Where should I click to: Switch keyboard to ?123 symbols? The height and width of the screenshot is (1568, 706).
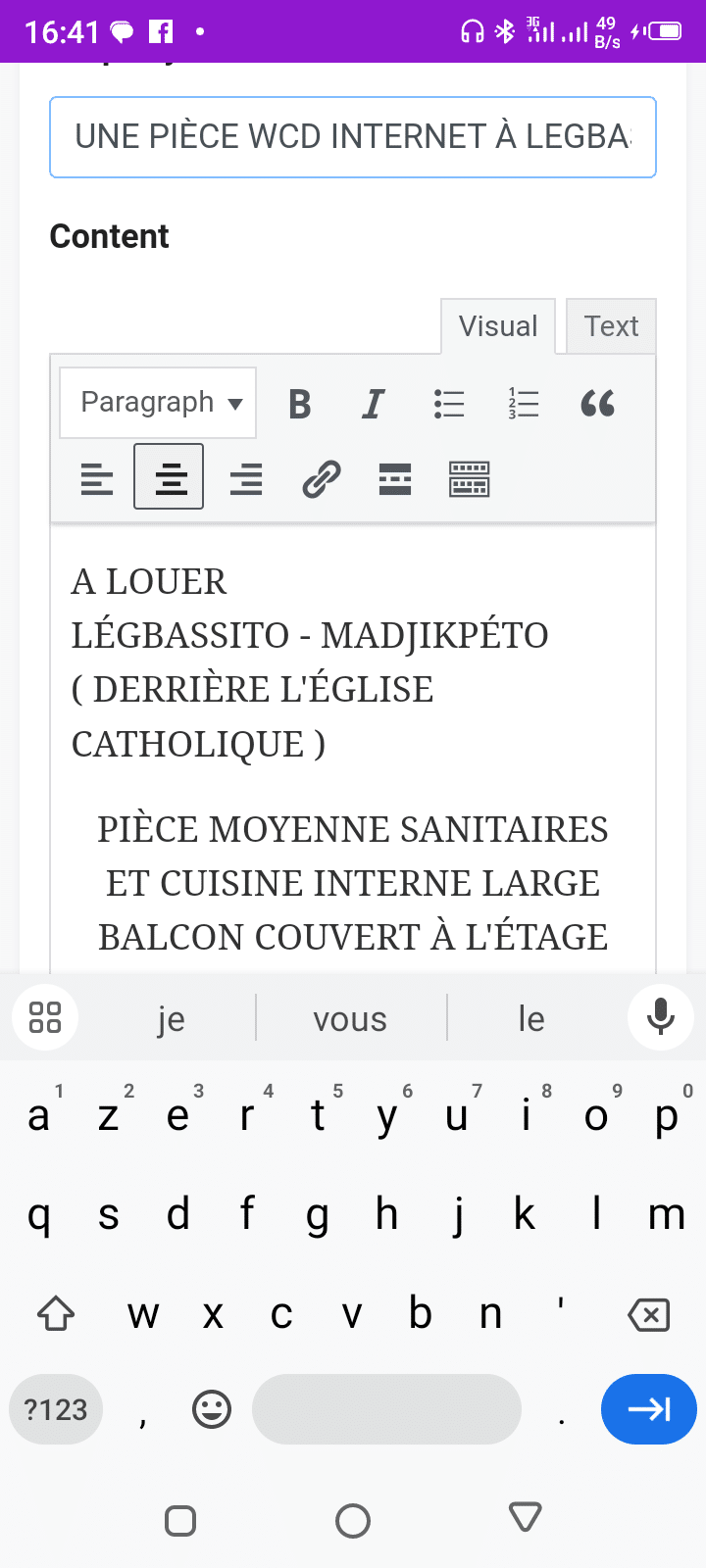point(56,1409)
